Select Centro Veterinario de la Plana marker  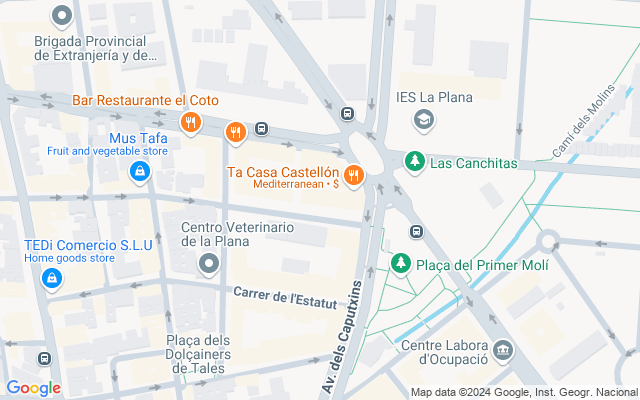pyautogui.click(x=208, y=264)
